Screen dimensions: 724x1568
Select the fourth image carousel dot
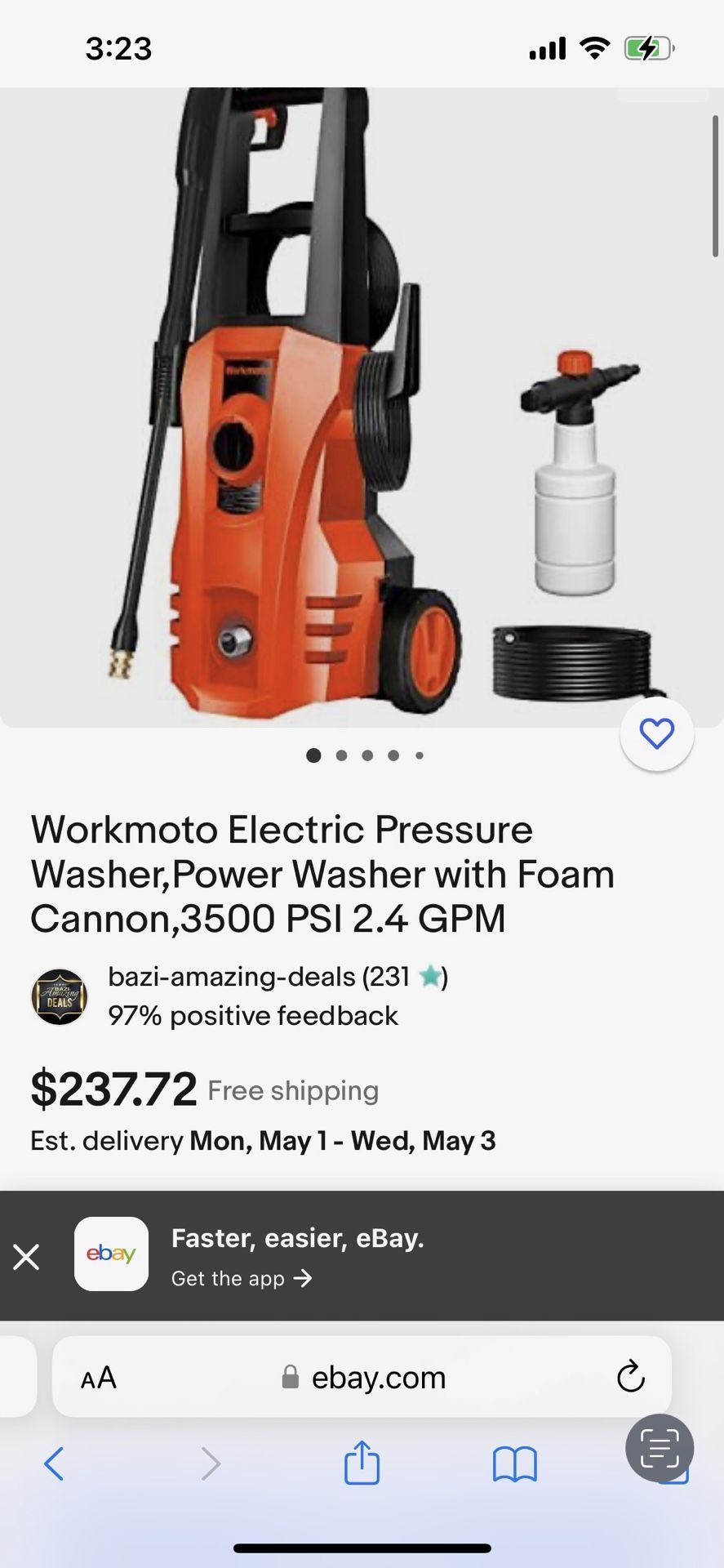[x=393, y=755]
